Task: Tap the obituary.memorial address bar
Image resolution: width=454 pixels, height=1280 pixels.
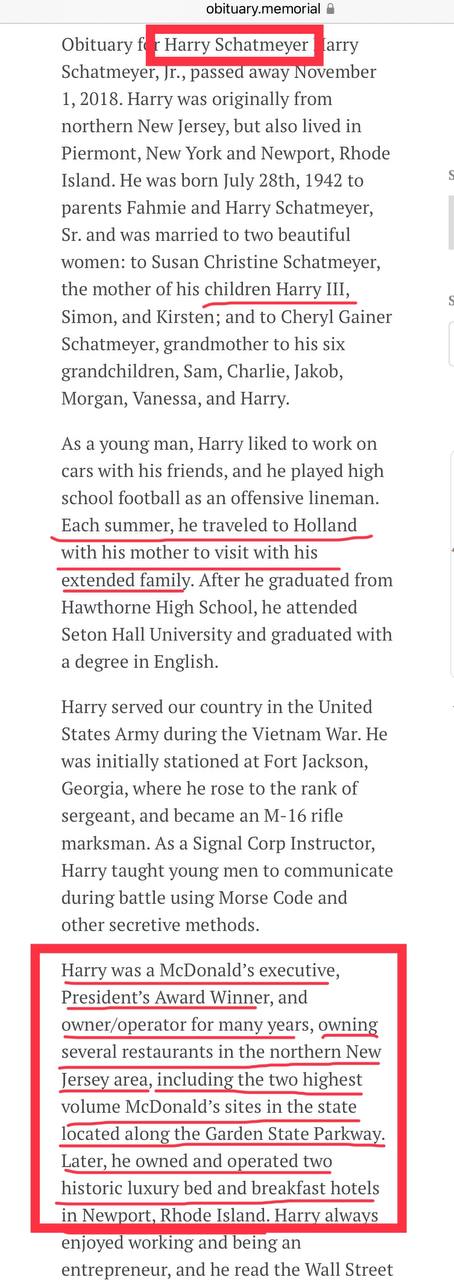Action: [x=227, y=8]
